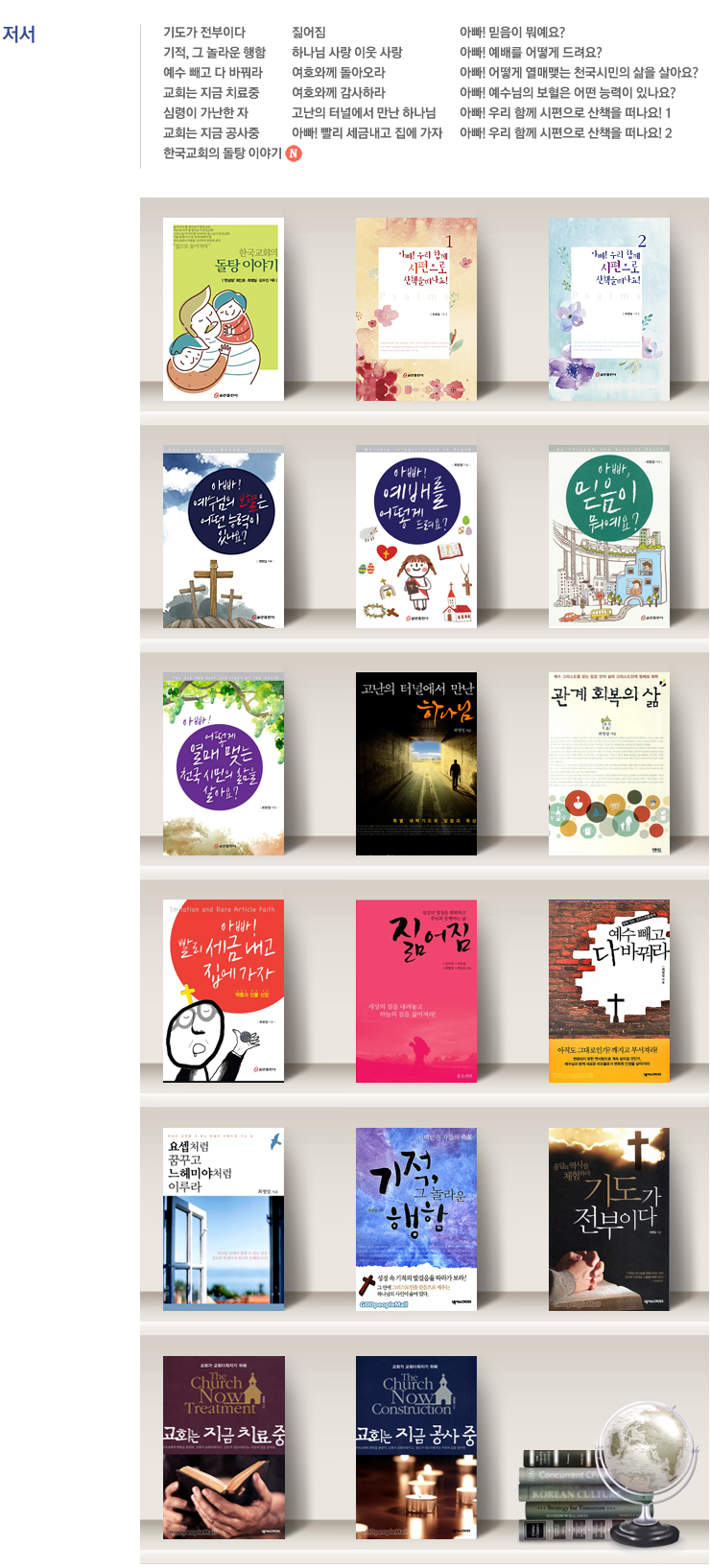710x1568 pixels.
Task: Select the 빨리 세금 내고 집에 가자 book
Action: 224,992
